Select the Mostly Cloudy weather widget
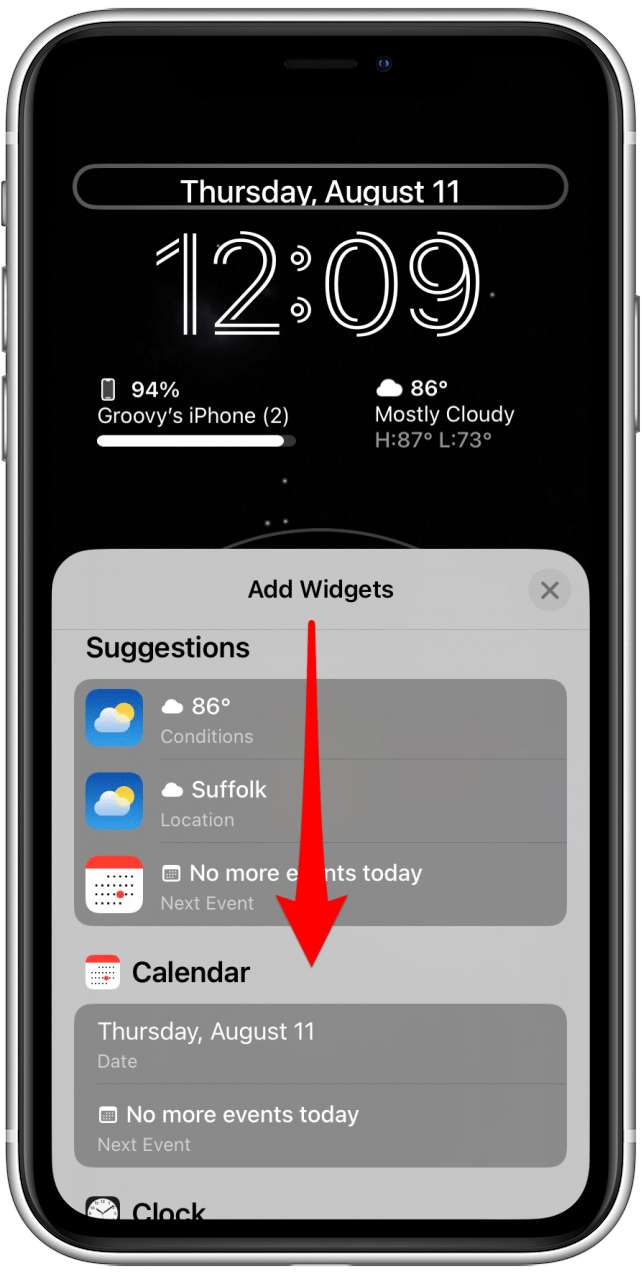Image resolution: width=642 pixels, height=1274 pixels. click(444, 412)
